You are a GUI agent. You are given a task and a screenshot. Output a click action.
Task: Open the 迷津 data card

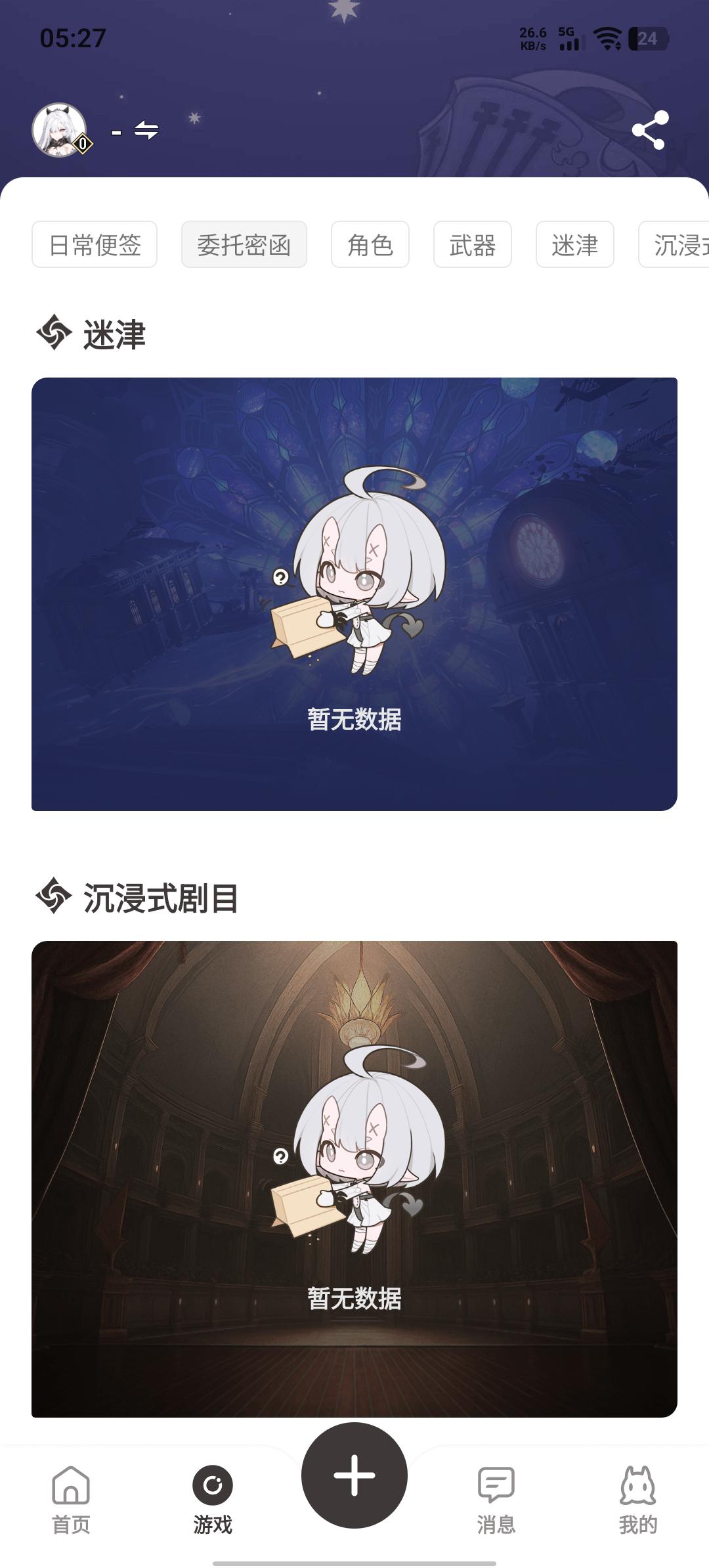[354, 594]
